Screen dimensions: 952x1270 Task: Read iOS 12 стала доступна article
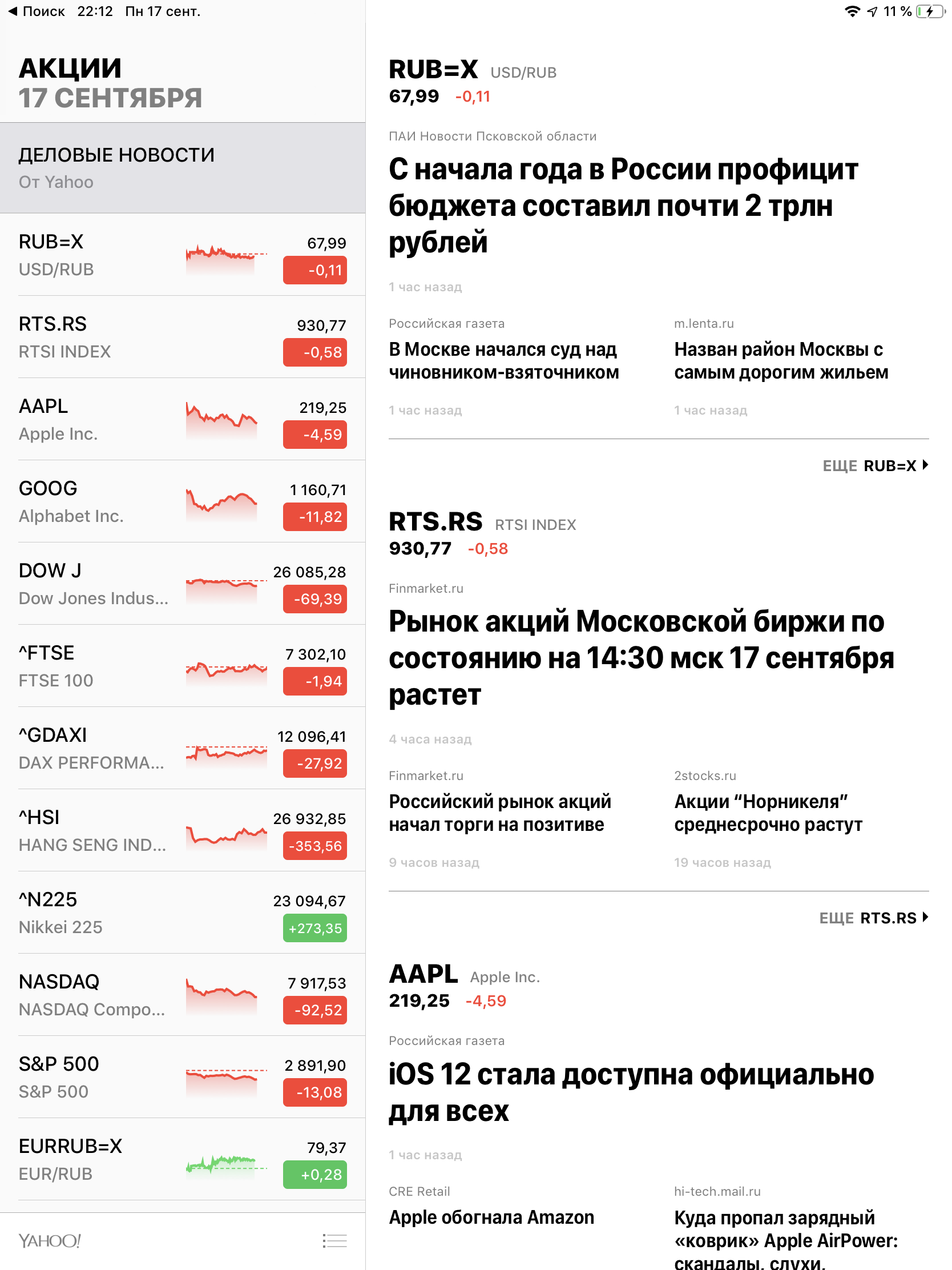click(x=630, y=1091)
